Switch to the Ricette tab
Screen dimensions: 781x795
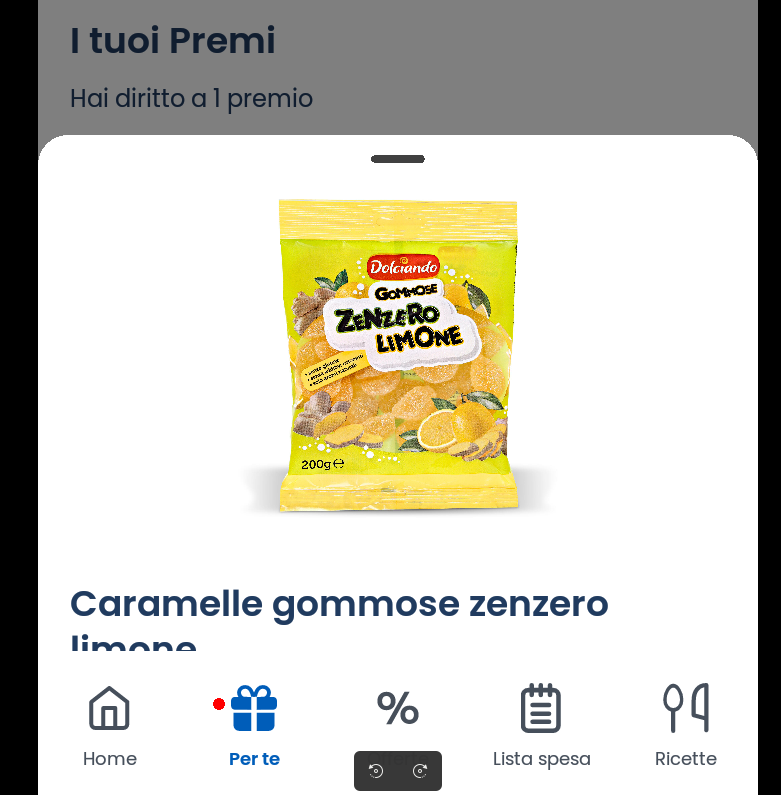[x=686, y=725]
